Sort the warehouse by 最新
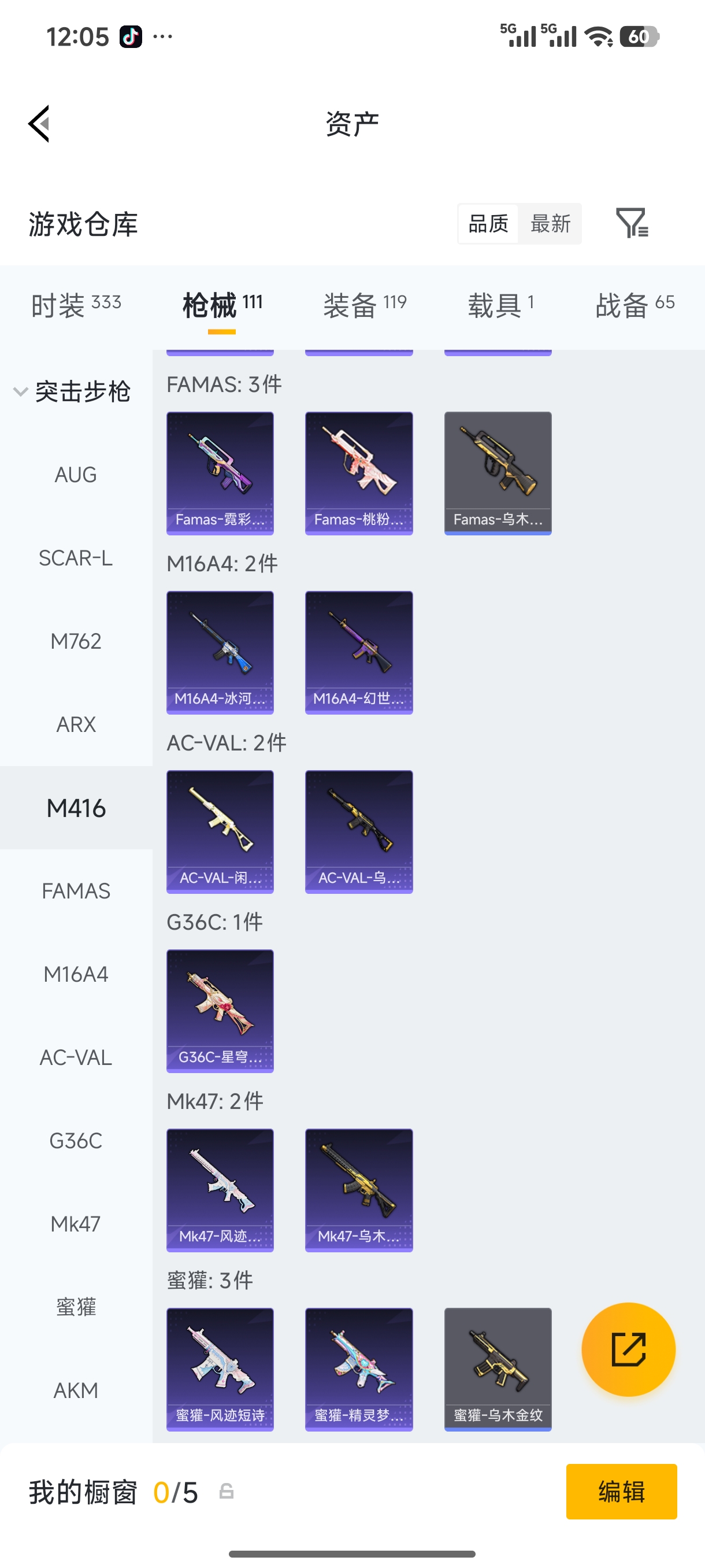This screenshot has height=1568, width=705. tap(550, 223)
